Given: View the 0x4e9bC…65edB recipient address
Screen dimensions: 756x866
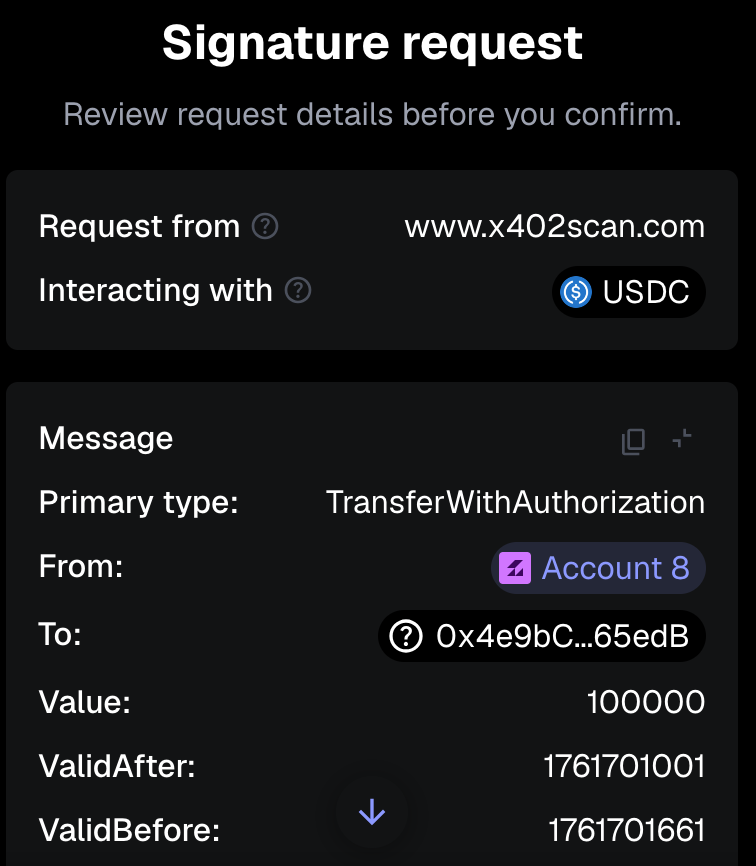Looking at the screenshot, I should pyautogui.click(x=542, y=636).
